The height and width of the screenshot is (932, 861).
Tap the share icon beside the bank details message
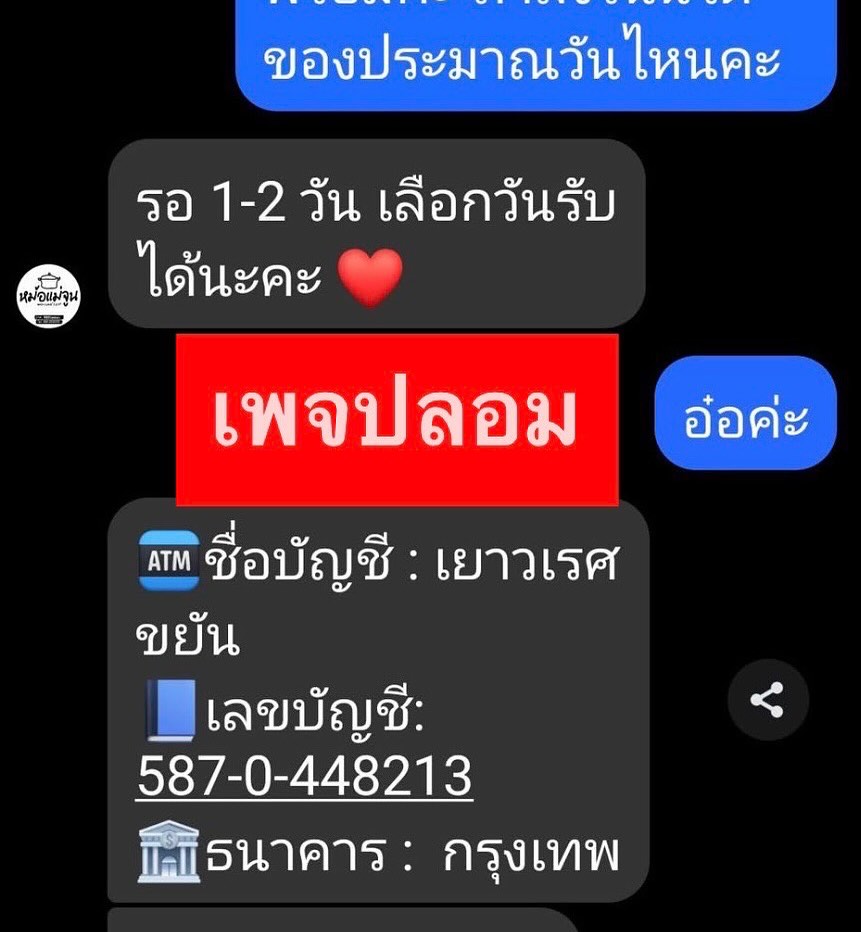point(767,700)
